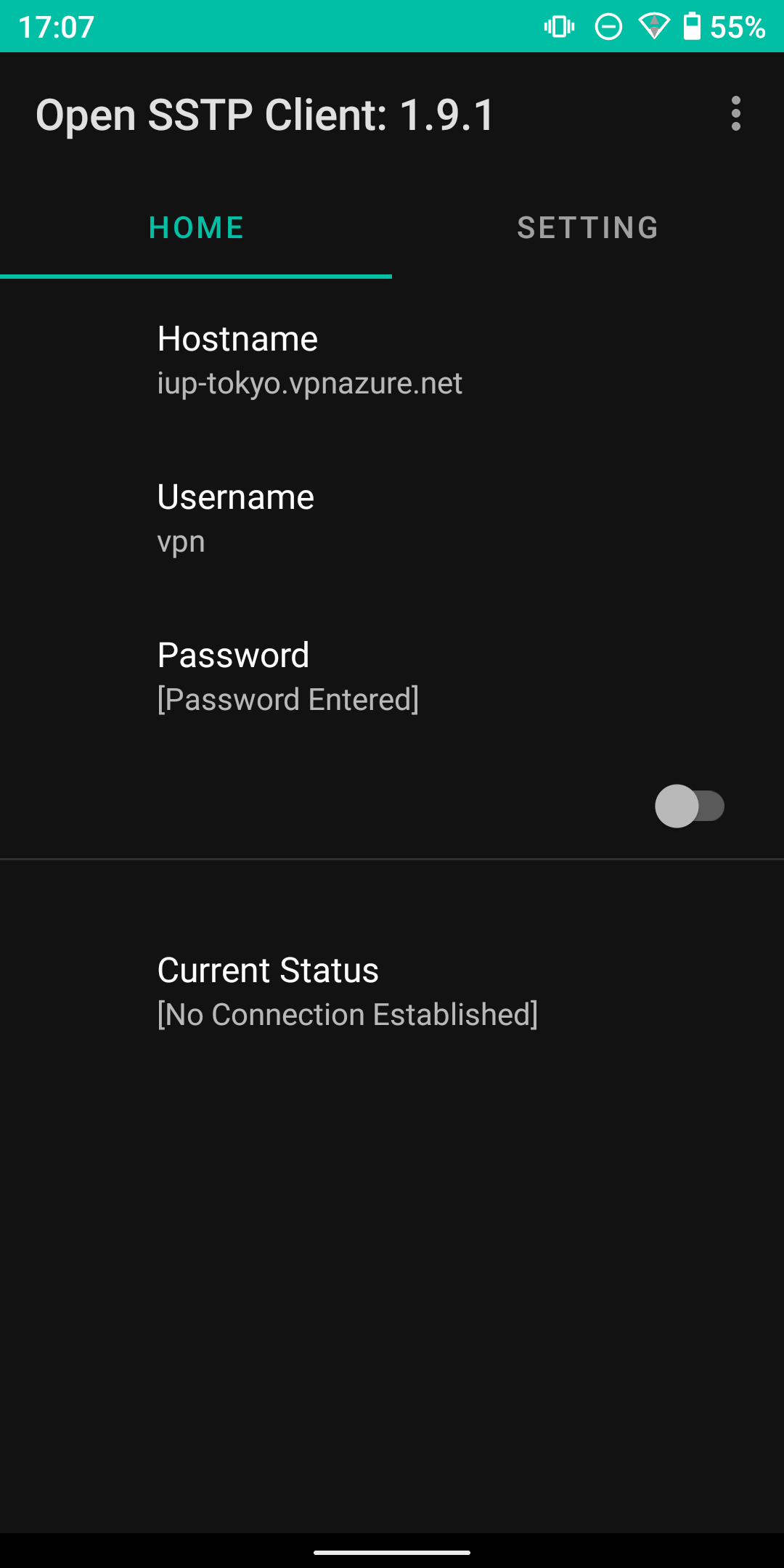
Task: Toggle the VPN connection switch on
Action: pyautogui.click(x=690, y=807)
